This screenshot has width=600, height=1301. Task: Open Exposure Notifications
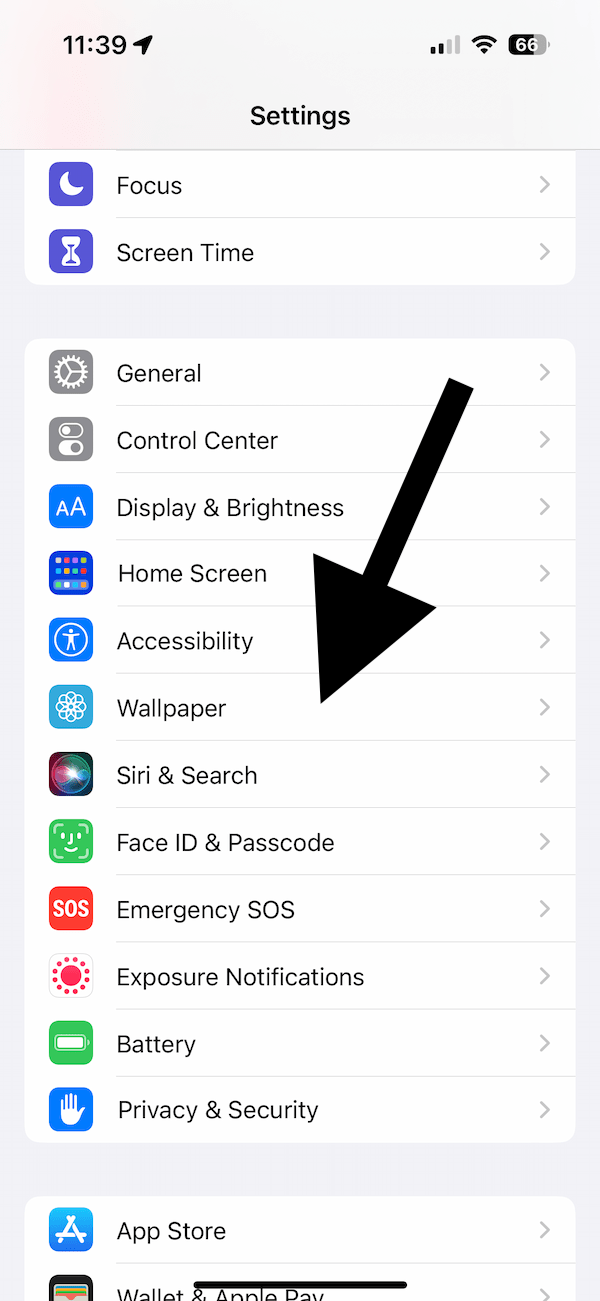[x=300, y=976]
